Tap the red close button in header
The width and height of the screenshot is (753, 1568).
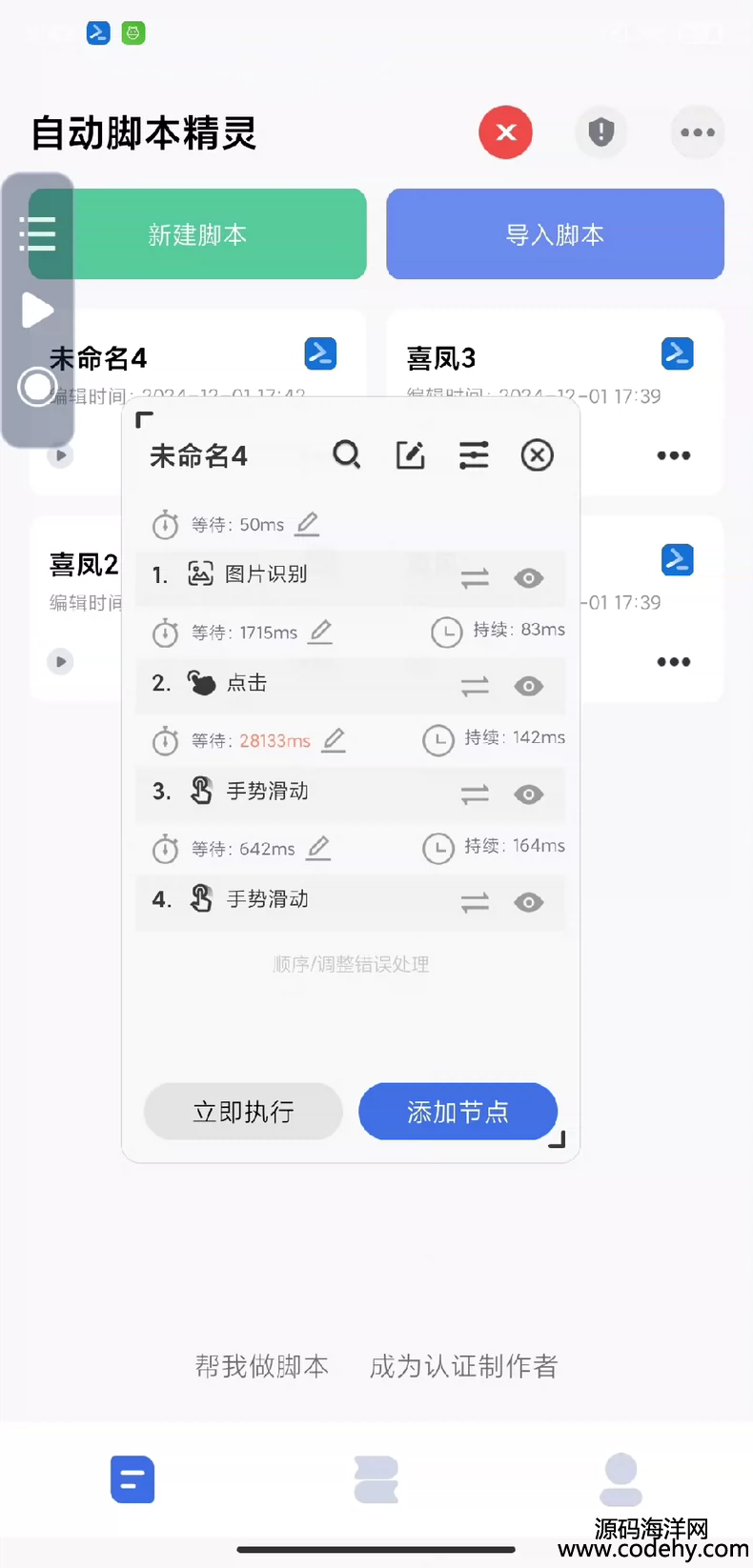(505, 132)
